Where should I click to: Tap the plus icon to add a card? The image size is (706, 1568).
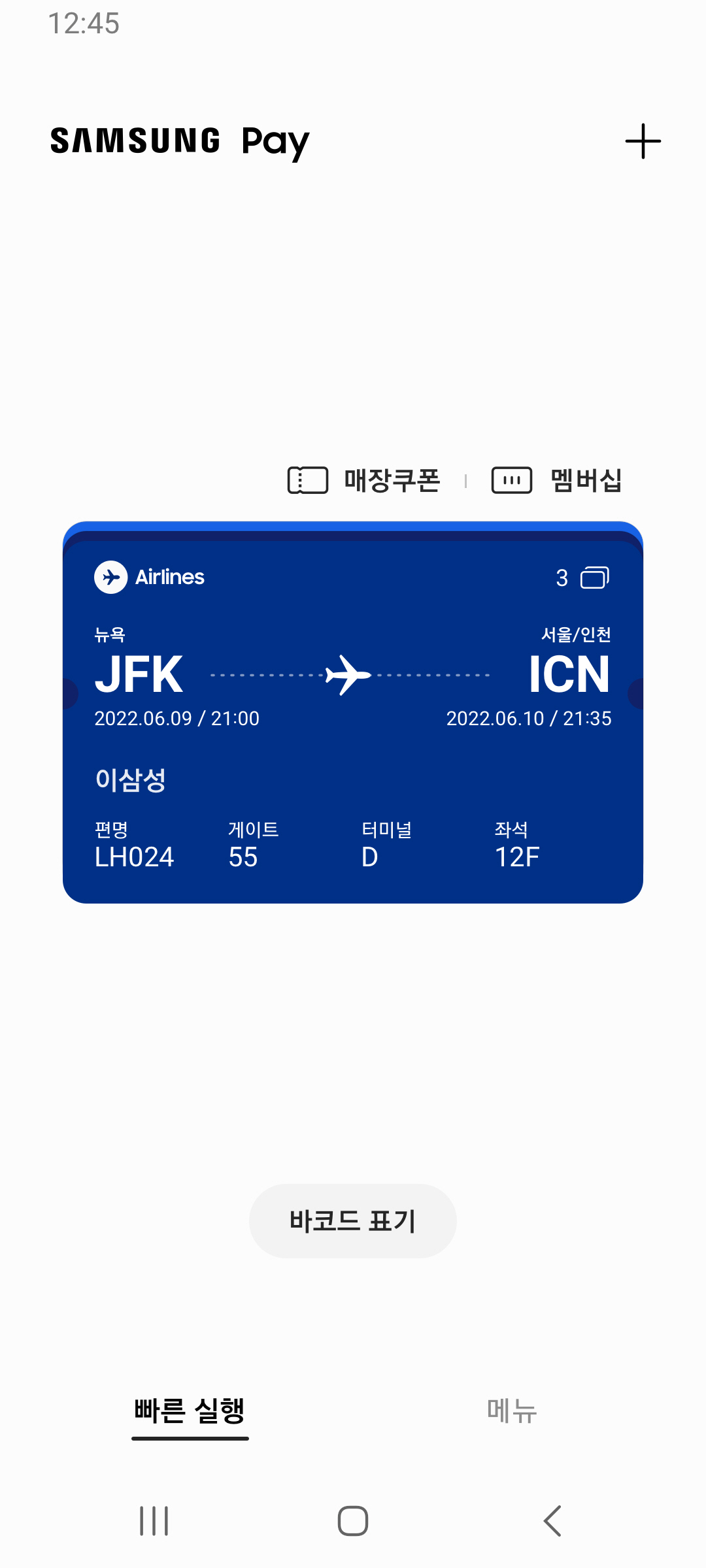pyautogui.click(x=643, y=141)
